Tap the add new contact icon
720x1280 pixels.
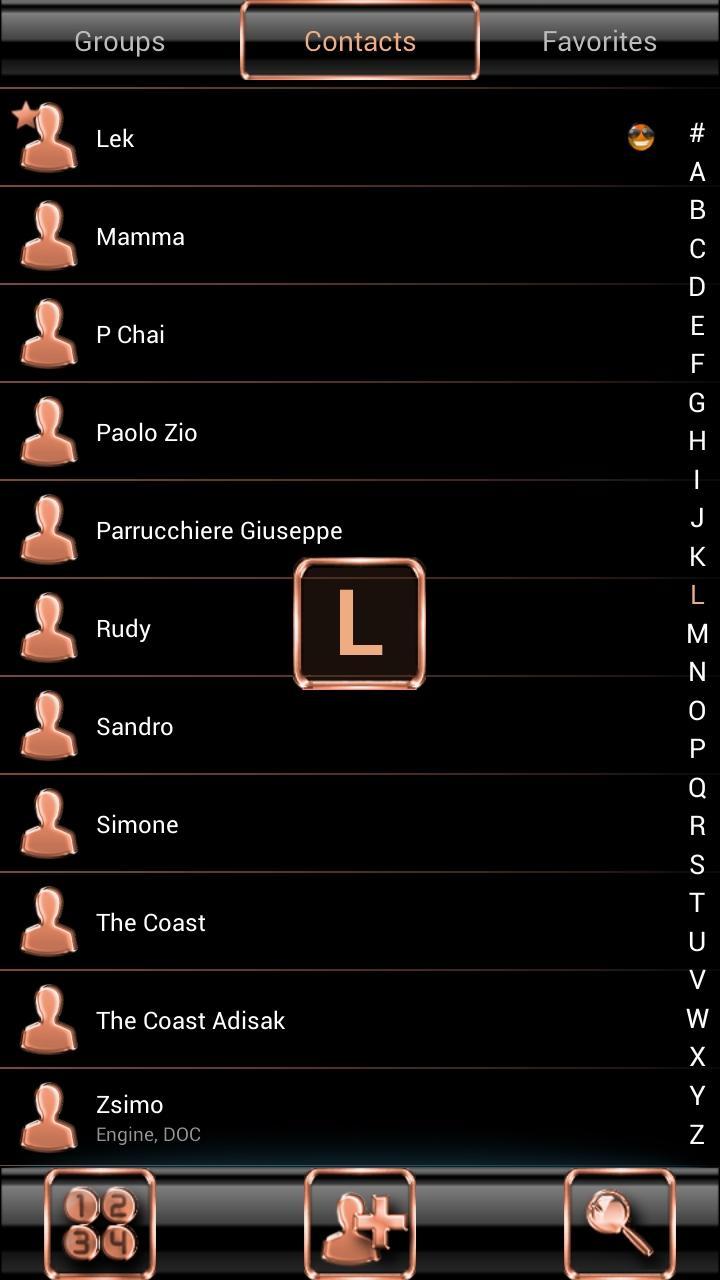[359, 1222]
